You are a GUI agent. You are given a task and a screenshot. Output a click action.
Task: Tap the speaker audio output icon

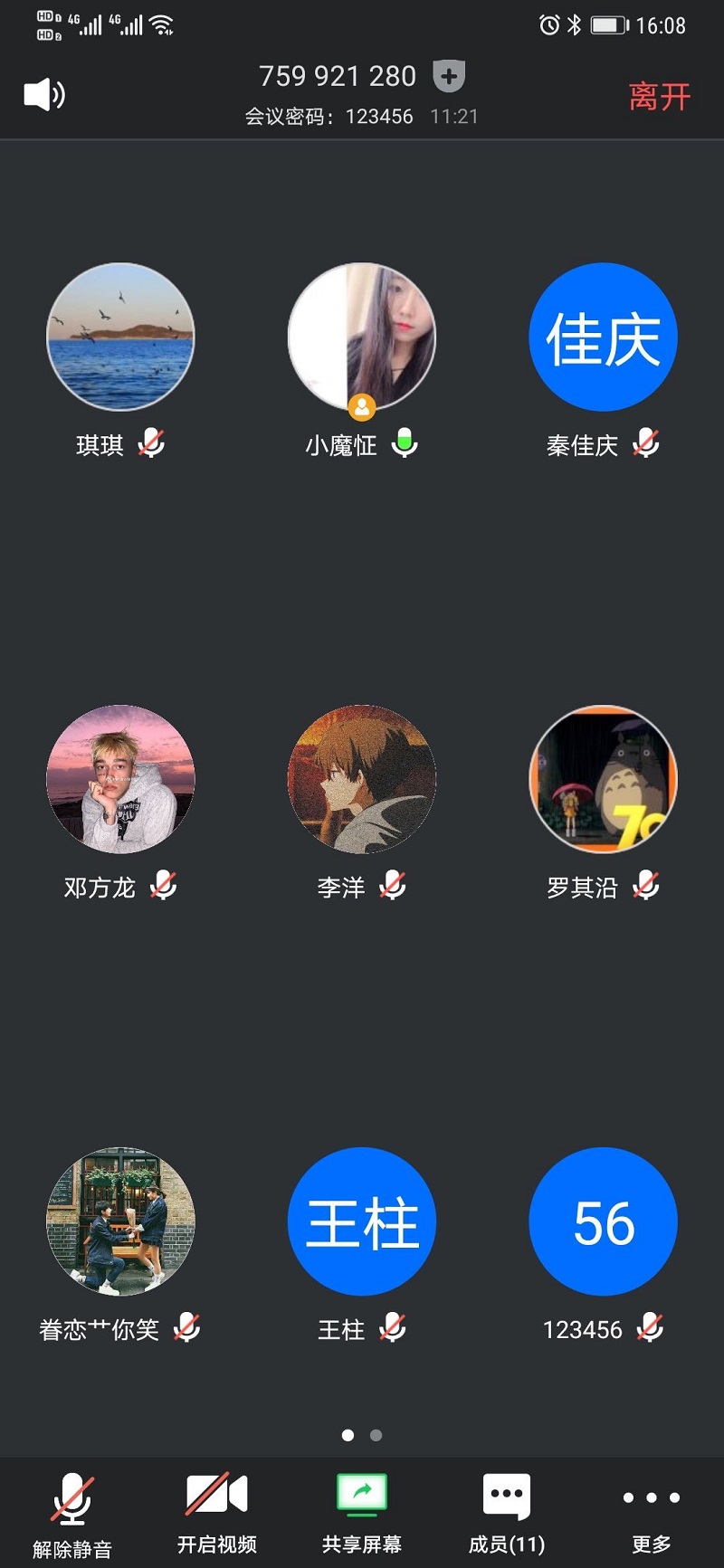[43, 93]
